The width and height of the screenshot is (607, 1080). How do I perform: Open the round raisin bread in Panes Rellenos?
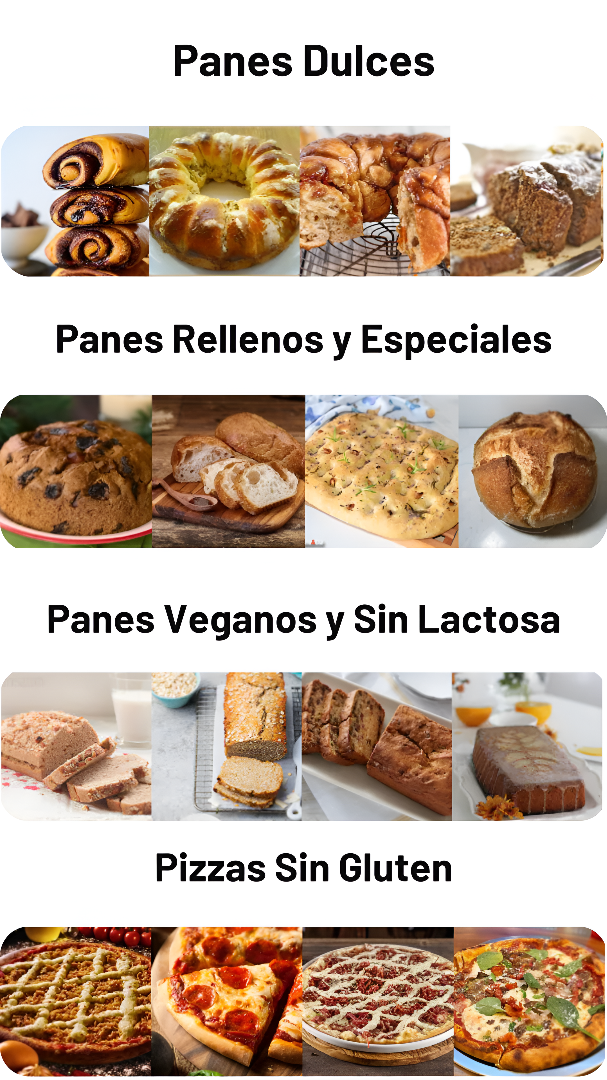(76, 471)
